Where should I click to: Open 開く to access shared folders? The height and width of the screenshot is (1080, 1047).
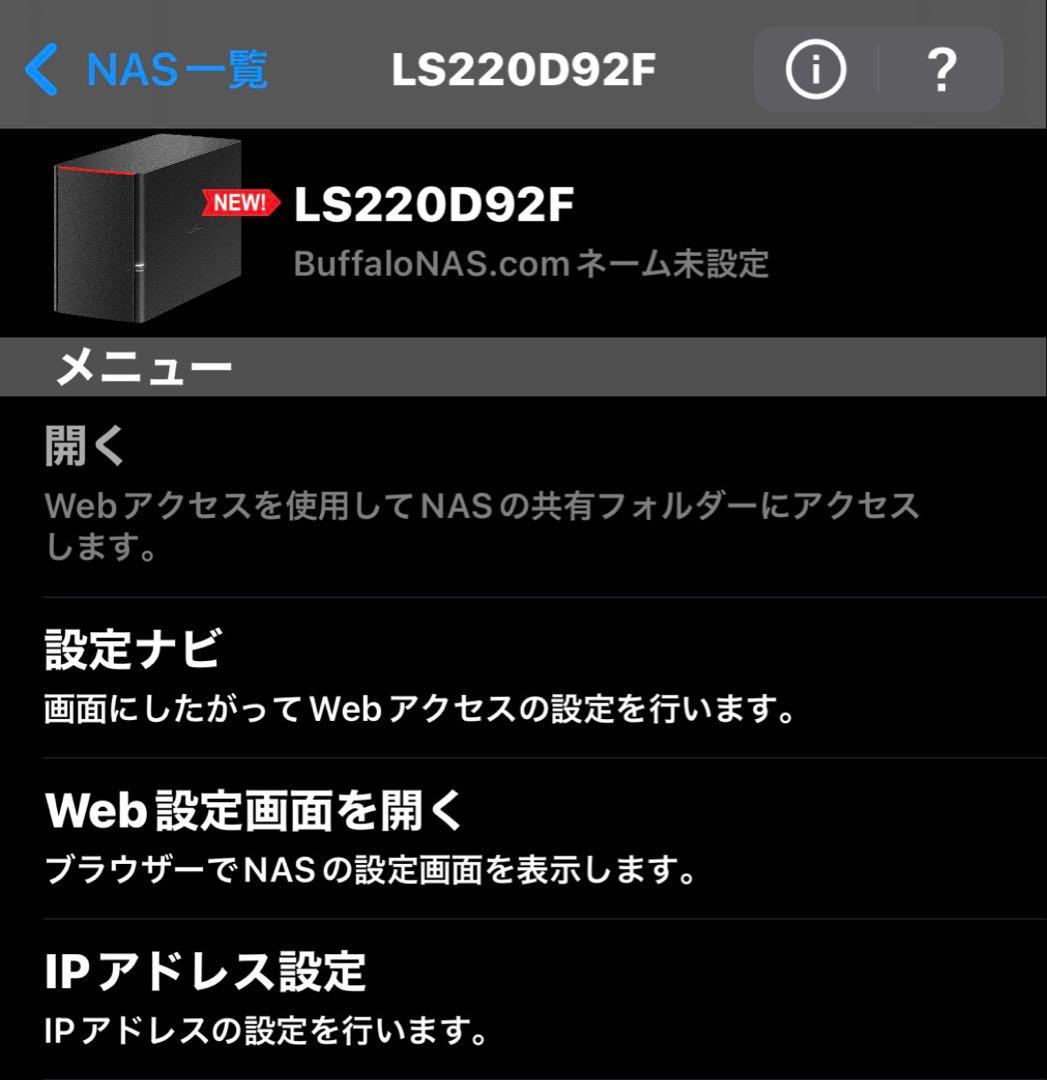pyautogui.click(x=82, y=446)
